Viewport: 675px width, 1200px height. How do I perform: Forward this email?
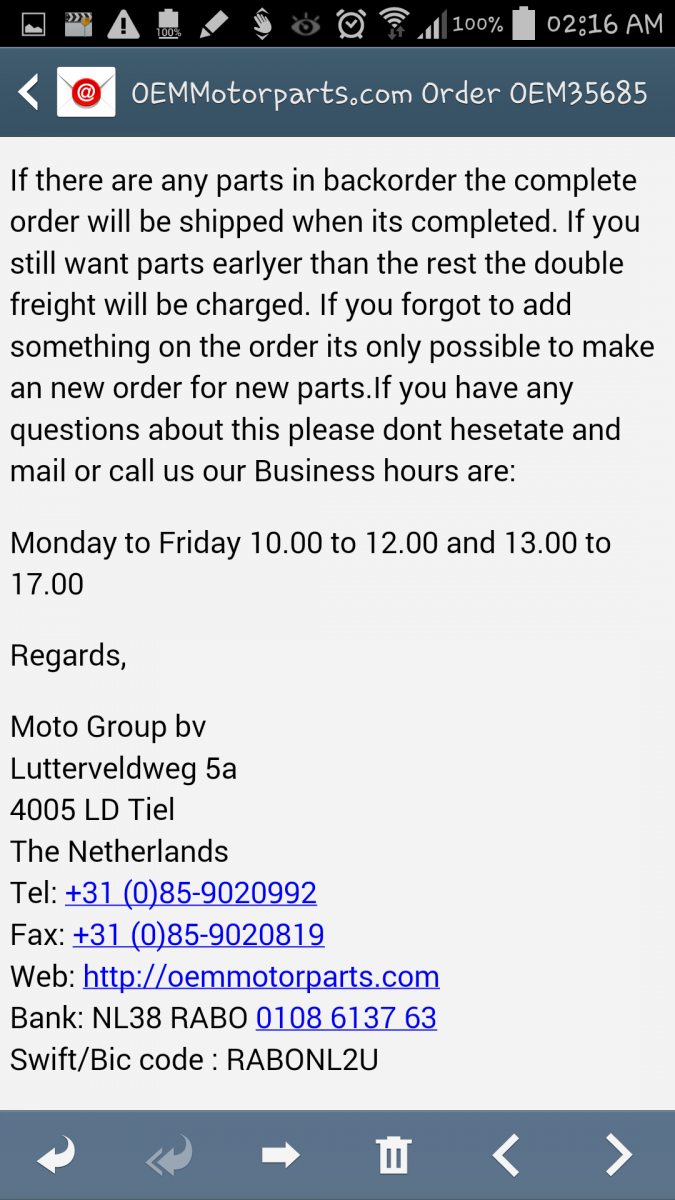pos(281,1156)
